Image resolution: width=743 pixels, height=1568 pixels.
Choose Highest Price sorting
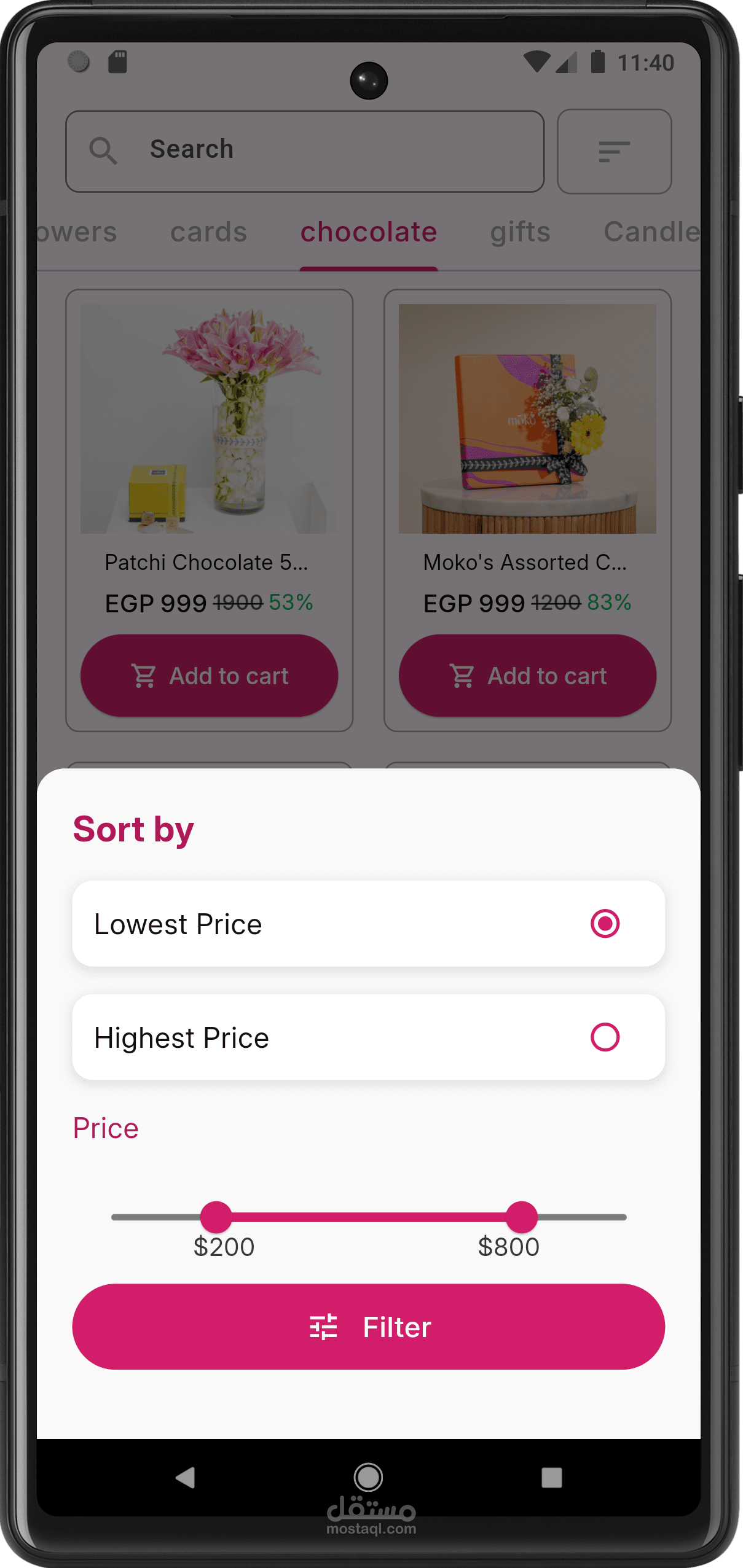tap(368, 1037)
